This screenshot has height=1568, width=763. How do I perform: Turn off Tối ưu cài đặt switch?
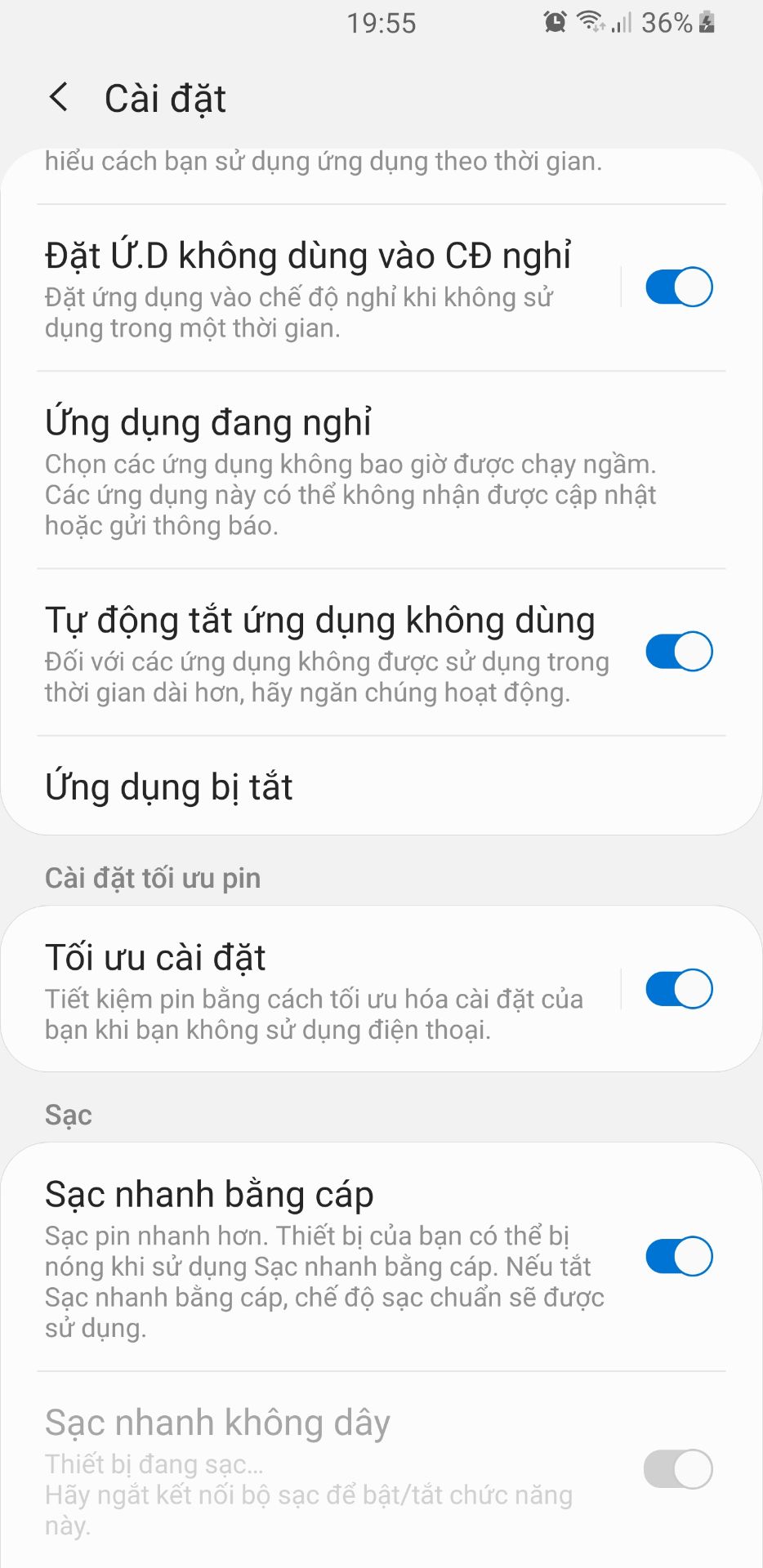click(x=679, y=989)
